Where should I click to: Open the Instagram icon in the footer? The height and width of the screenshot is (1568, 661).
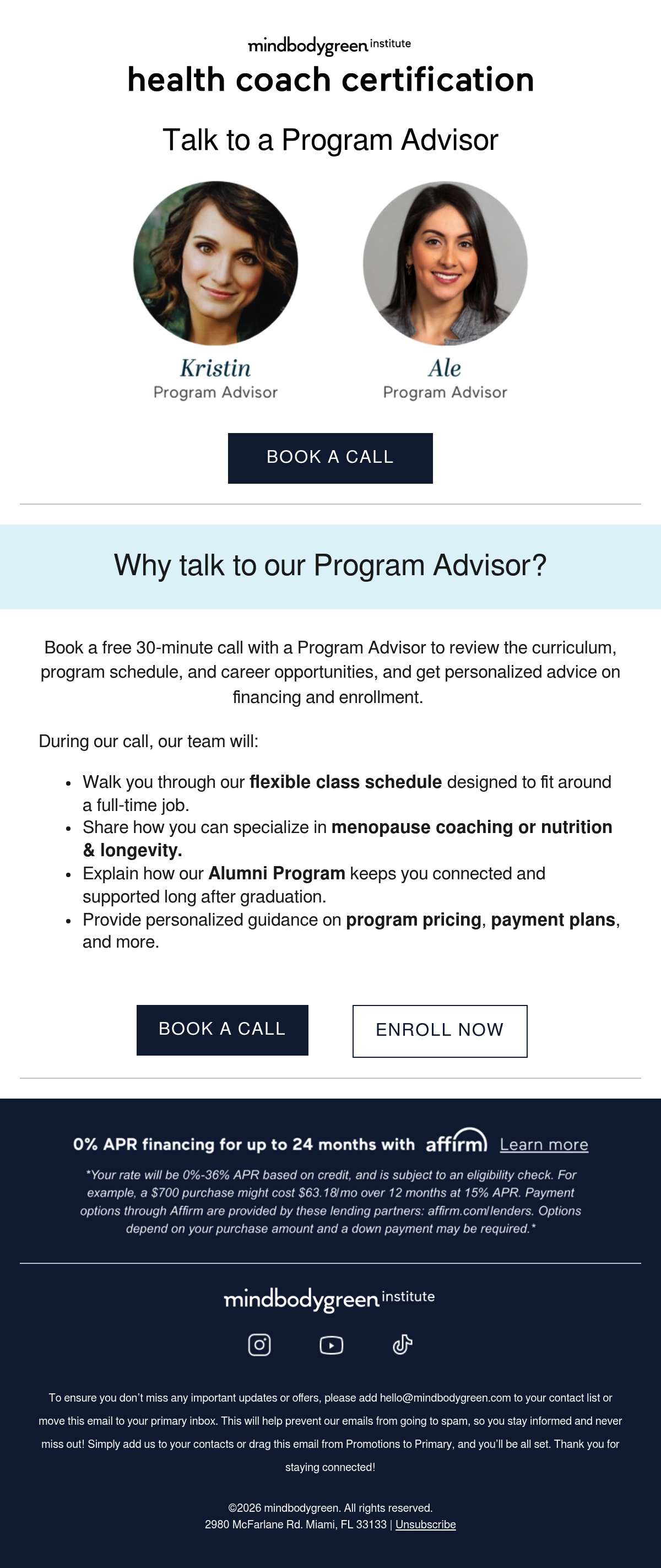click(259, 1344)
